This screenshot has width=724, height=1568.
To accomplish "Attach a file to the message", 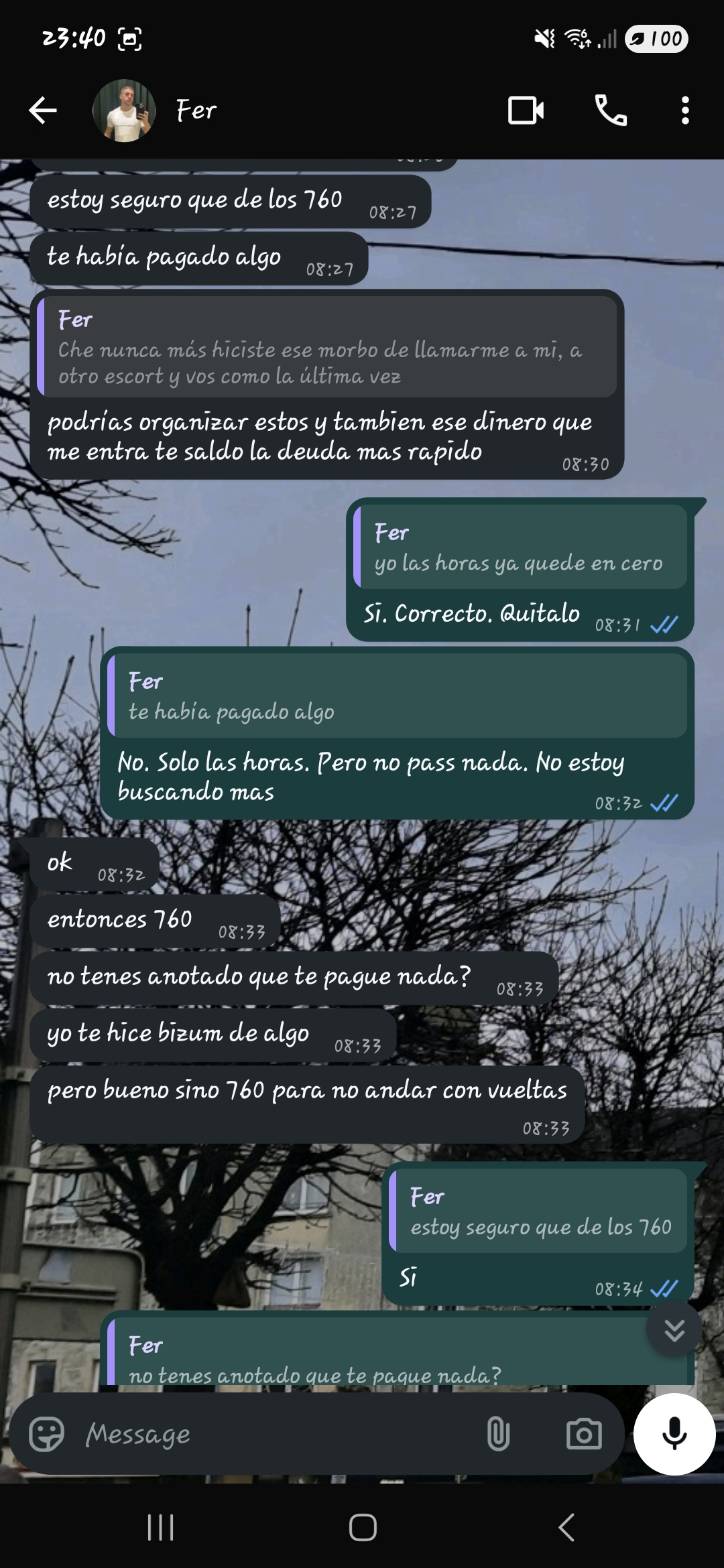I will [x=498, y=1434].
